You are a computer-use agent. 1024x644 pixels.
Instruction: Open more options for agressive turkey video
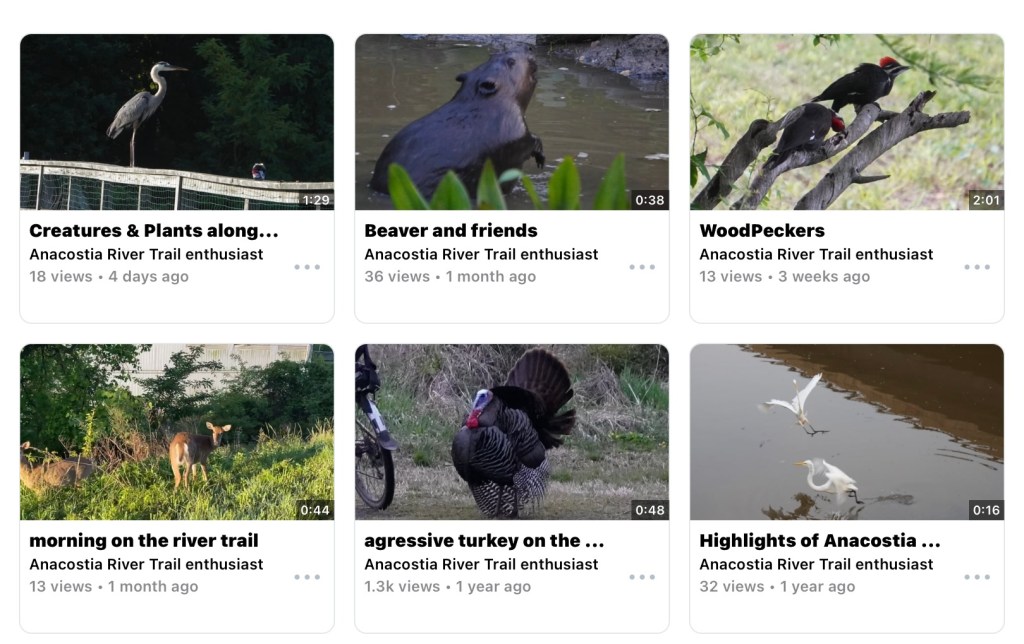coord(642,577)
